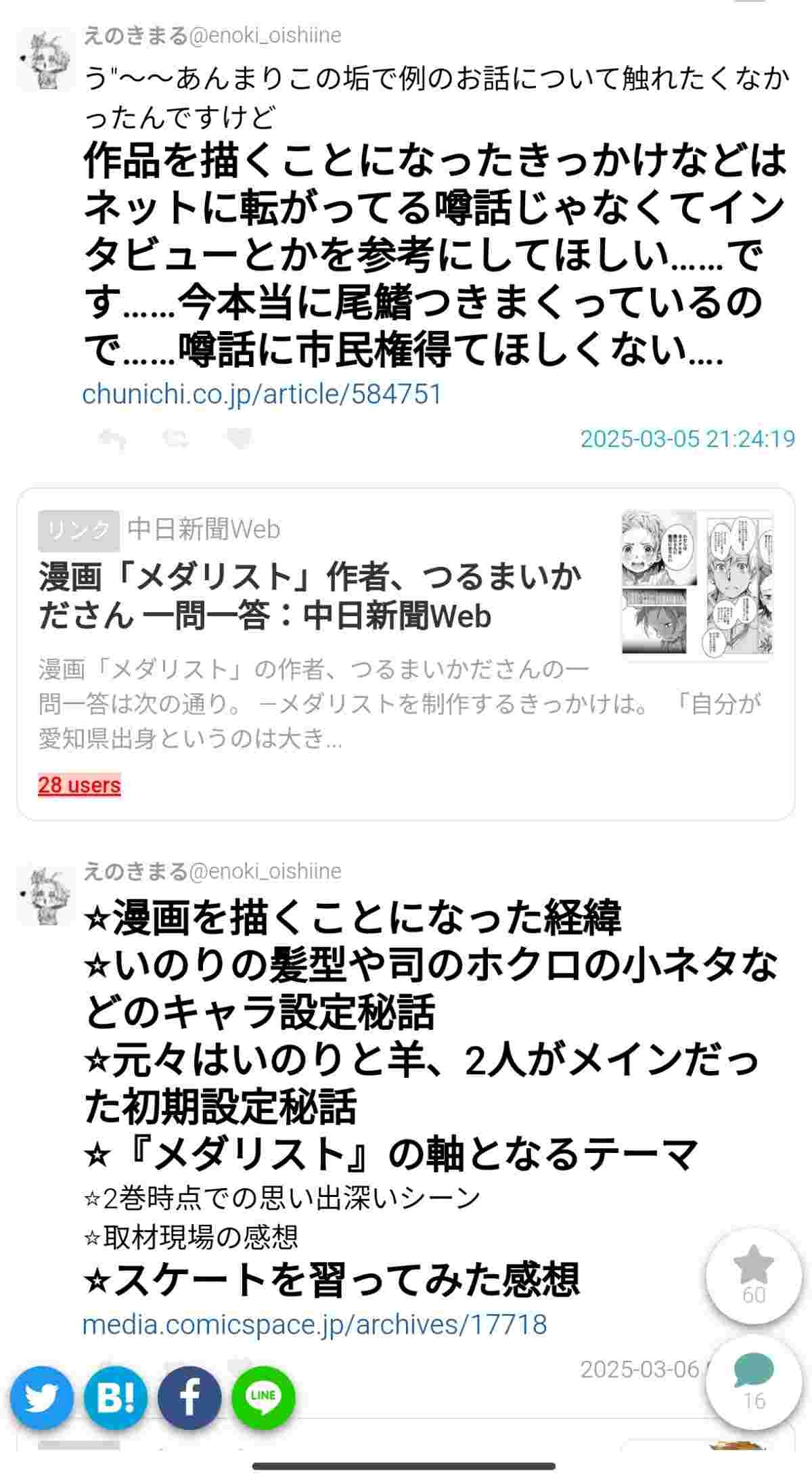Open the 2025-03-05 21:24:19 timestamp link
Screen dimensions: 812x1482
[x=687, y=439]
